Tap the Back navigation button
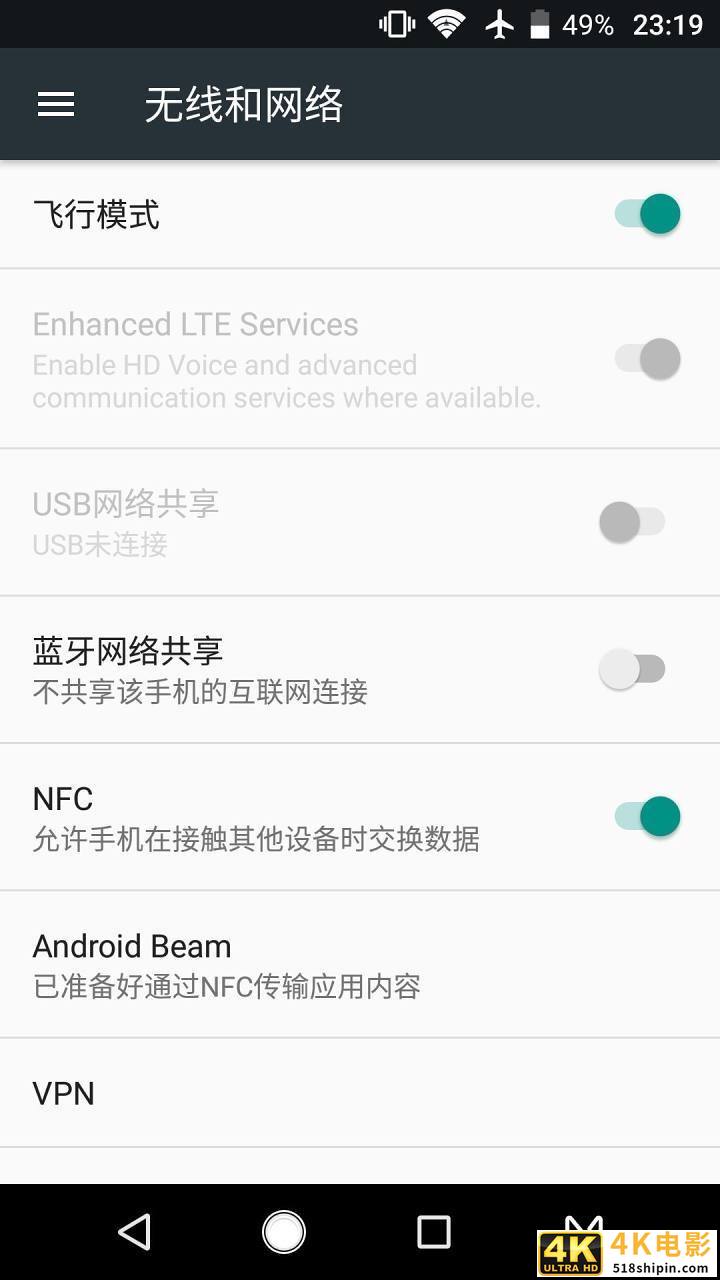The height and width of the screenshot is (1280, 720). [133, 1232]
